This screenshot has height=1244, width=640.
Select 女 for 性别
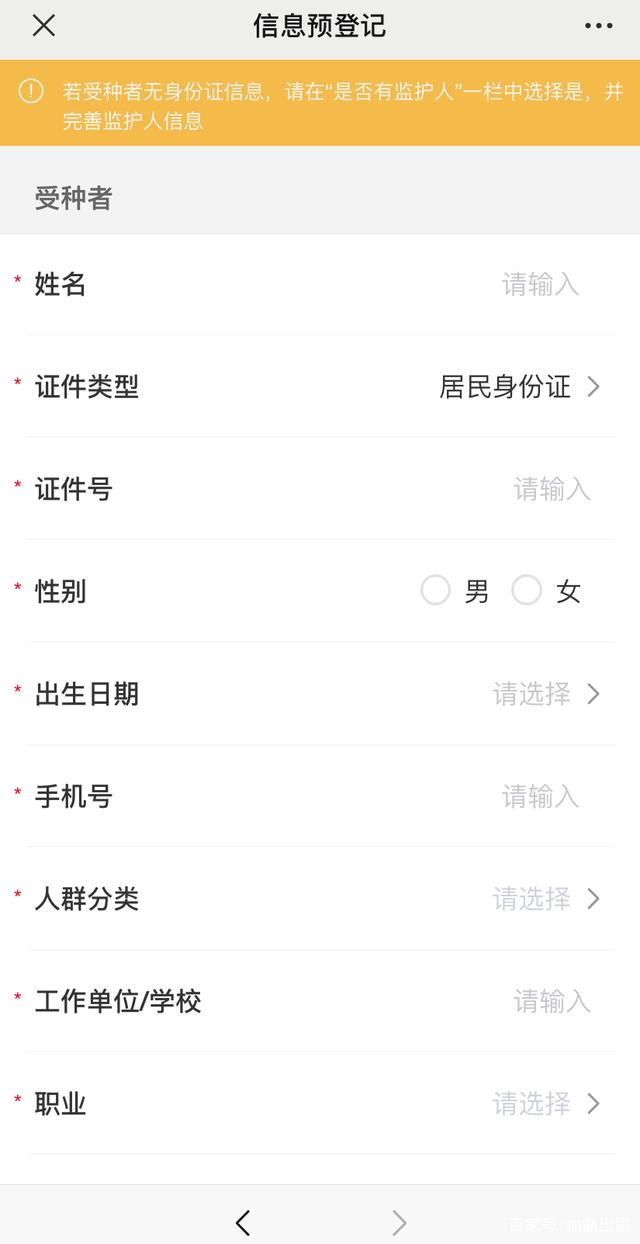pos(546,591)
